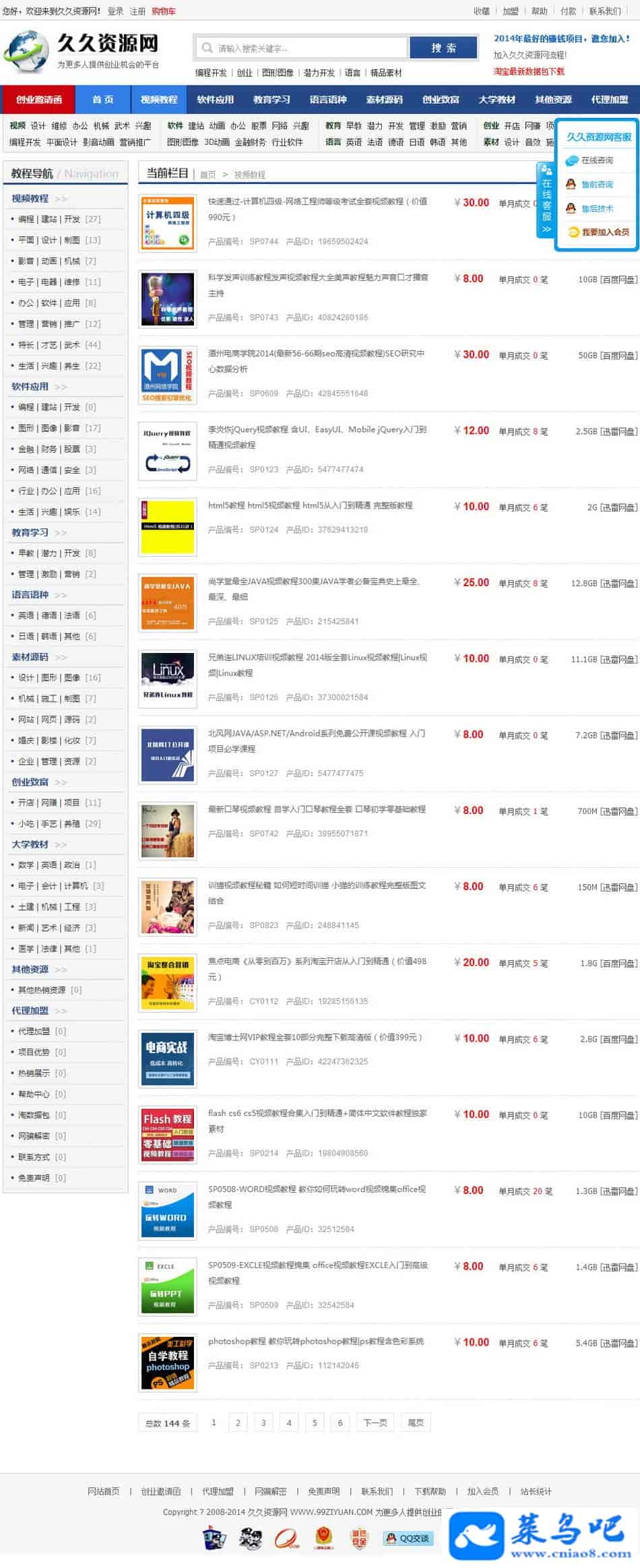Jump to 尾页 last page
Image resolution: width=640 pixels, height=1568 pixels.
pyautogui.click(x=416, y=1422)
